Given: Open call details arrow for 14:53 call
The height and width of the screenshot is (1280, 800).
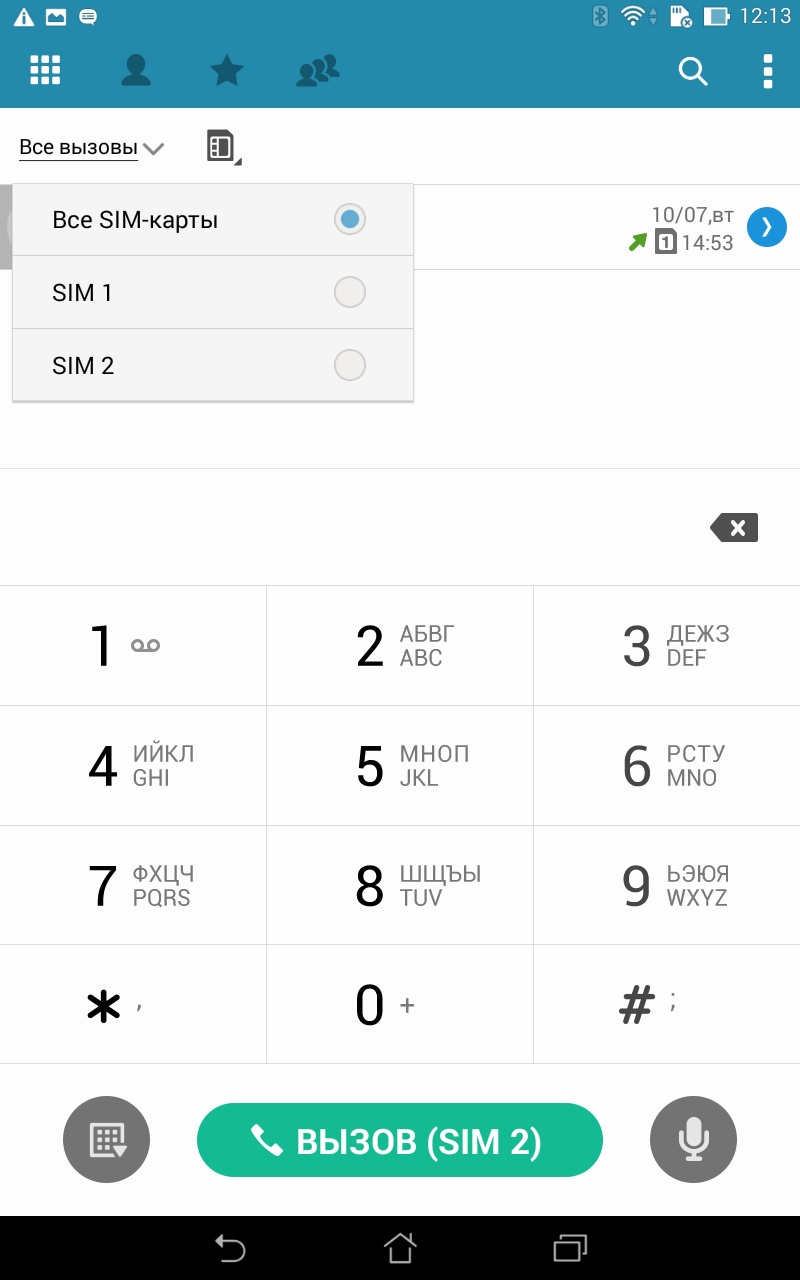Looking at the screenshot, I should coord(767,227).
